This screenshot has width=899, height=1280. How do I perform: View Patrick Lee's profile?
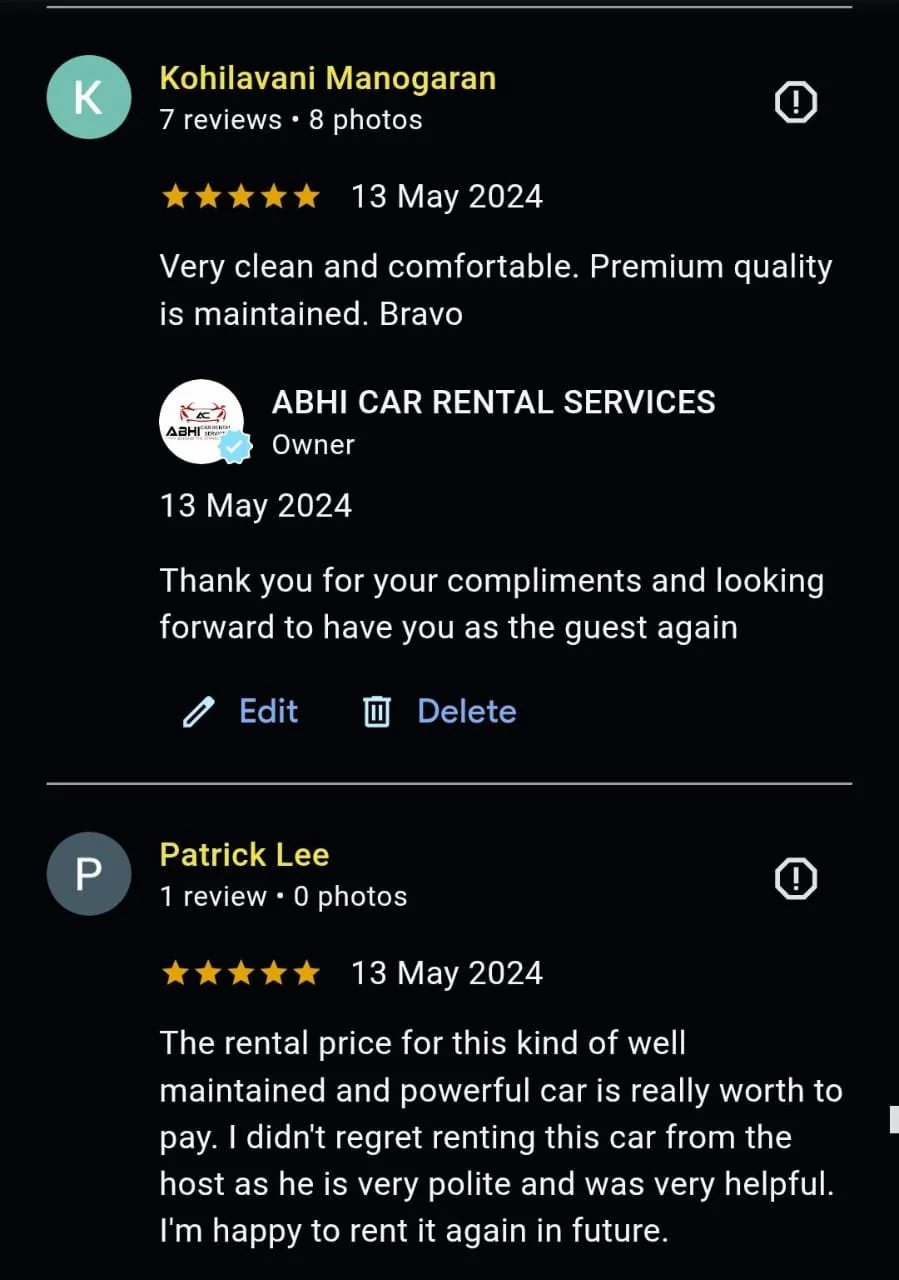pyautogui.click(x=244, y=855)
